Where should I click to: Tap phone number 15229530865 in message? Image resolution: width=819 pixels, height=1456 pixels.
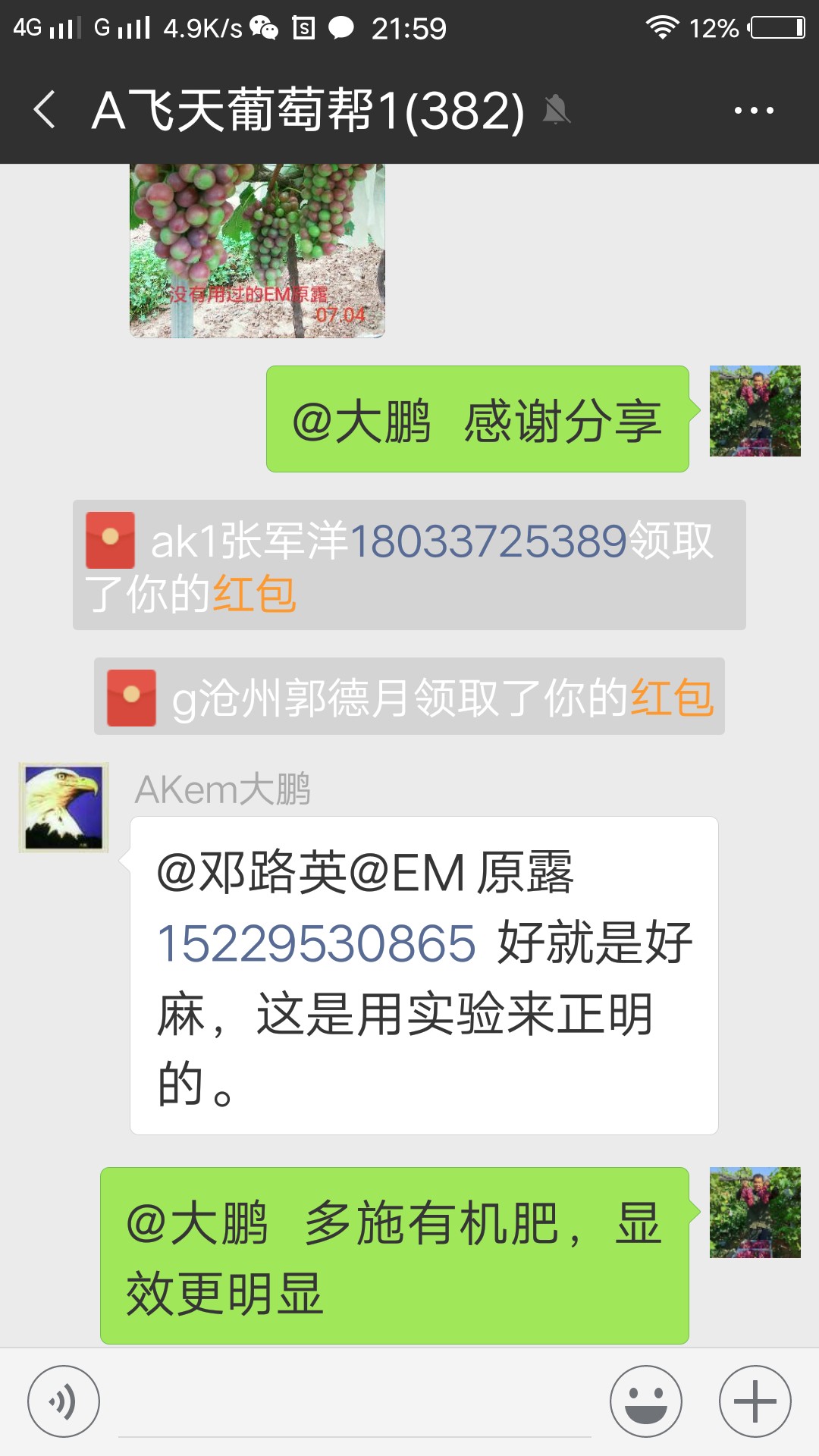point(316,944)
